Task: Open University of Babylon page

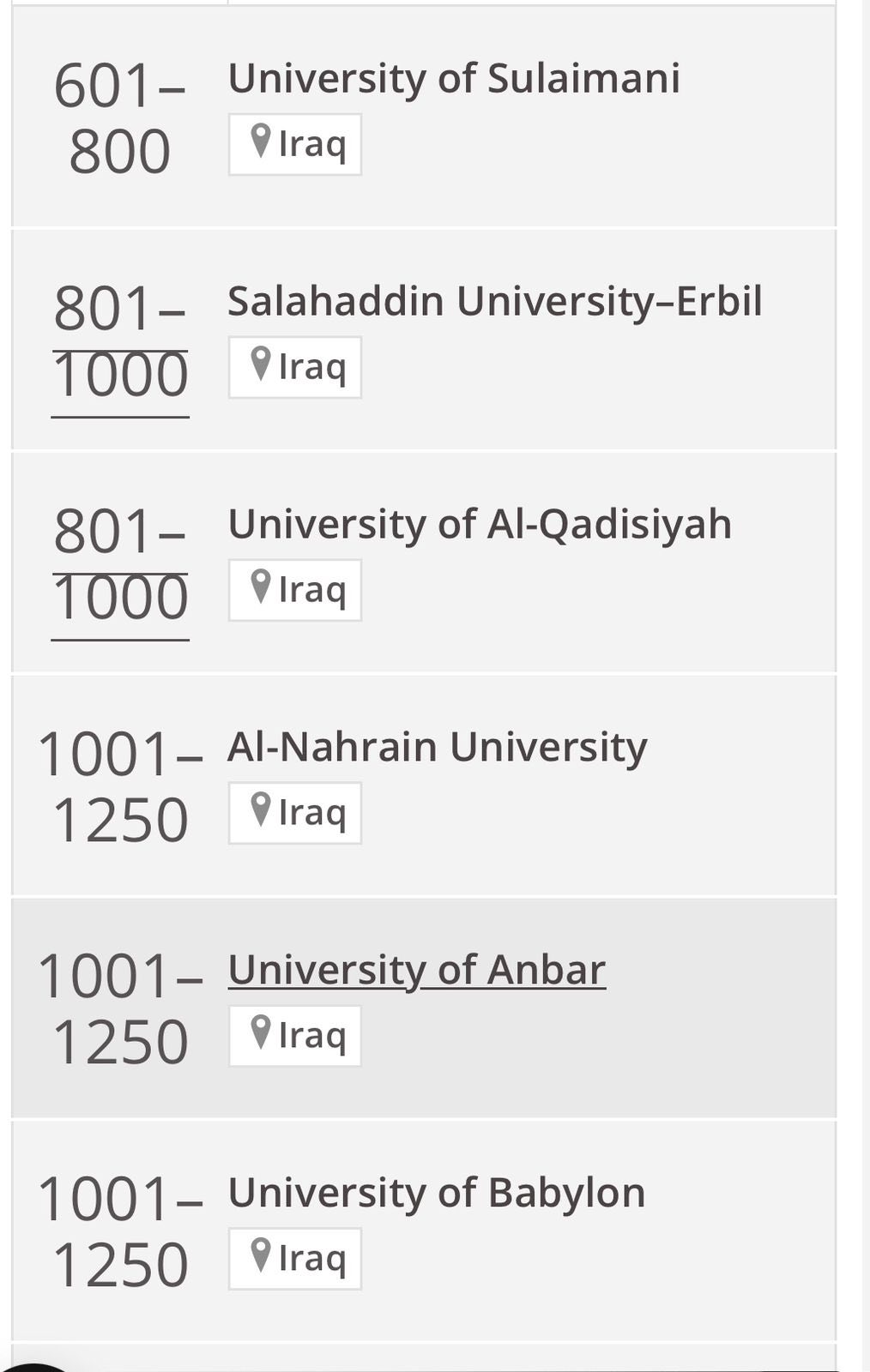Action: (x=436, y=1194)
